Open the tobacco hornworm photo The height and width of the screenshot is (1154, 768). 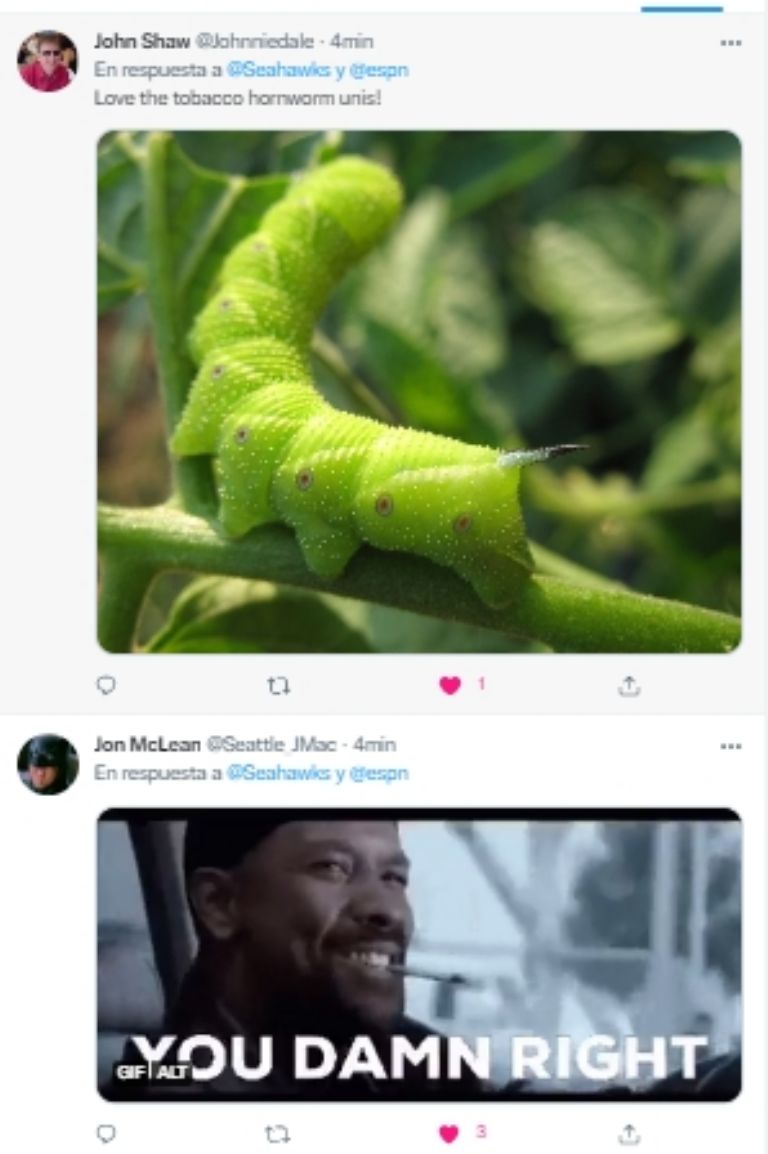pos(419,391)
